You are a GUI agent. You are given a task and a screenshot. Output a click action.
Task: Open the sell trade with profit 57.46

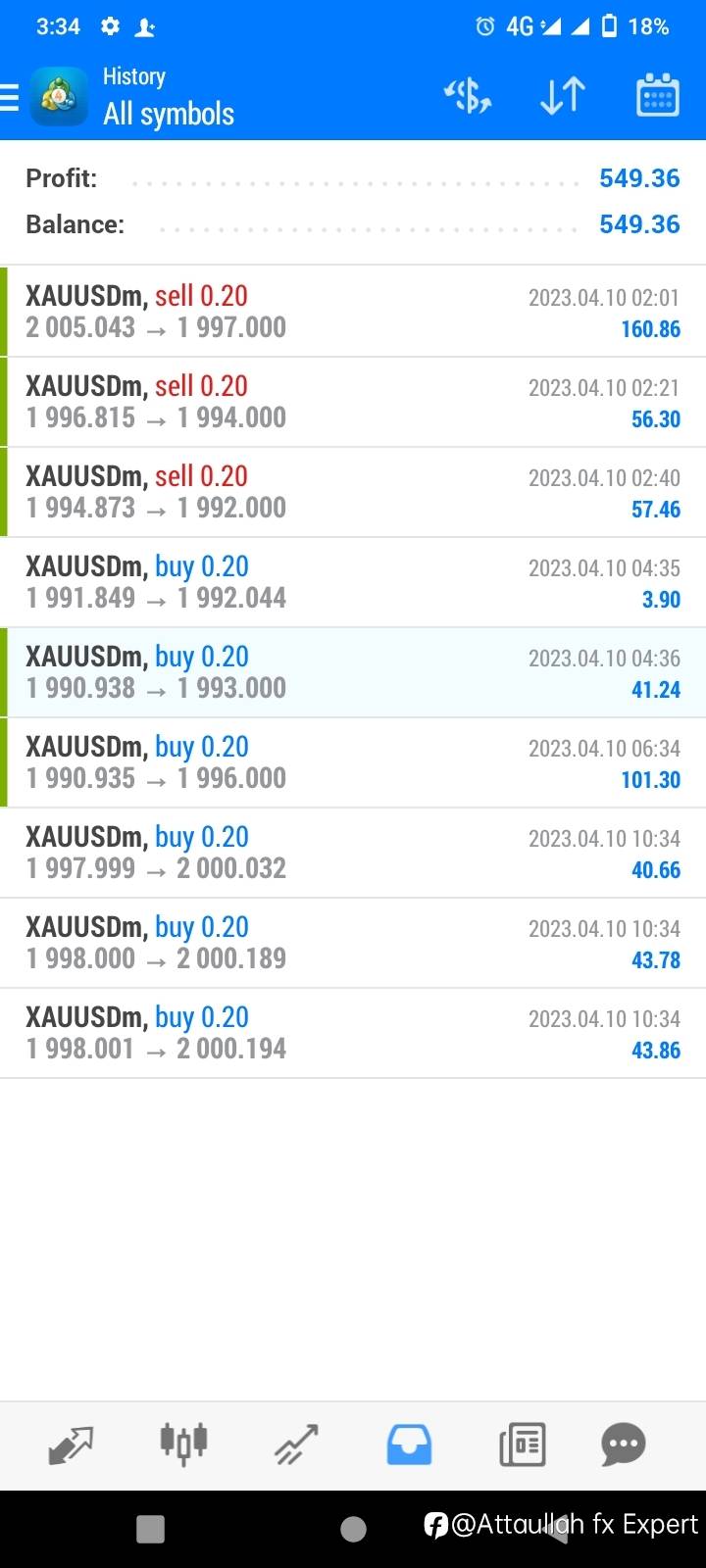[353, 492]
